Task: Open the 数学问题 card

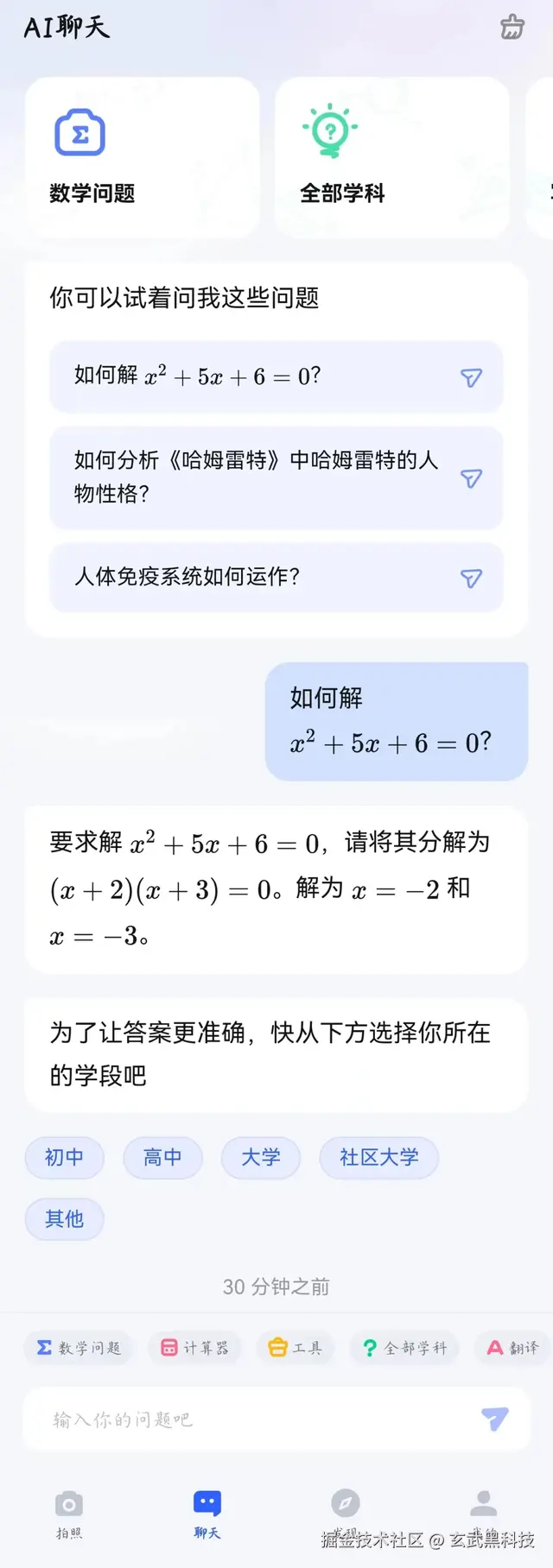Action: (x=143, y=157)
